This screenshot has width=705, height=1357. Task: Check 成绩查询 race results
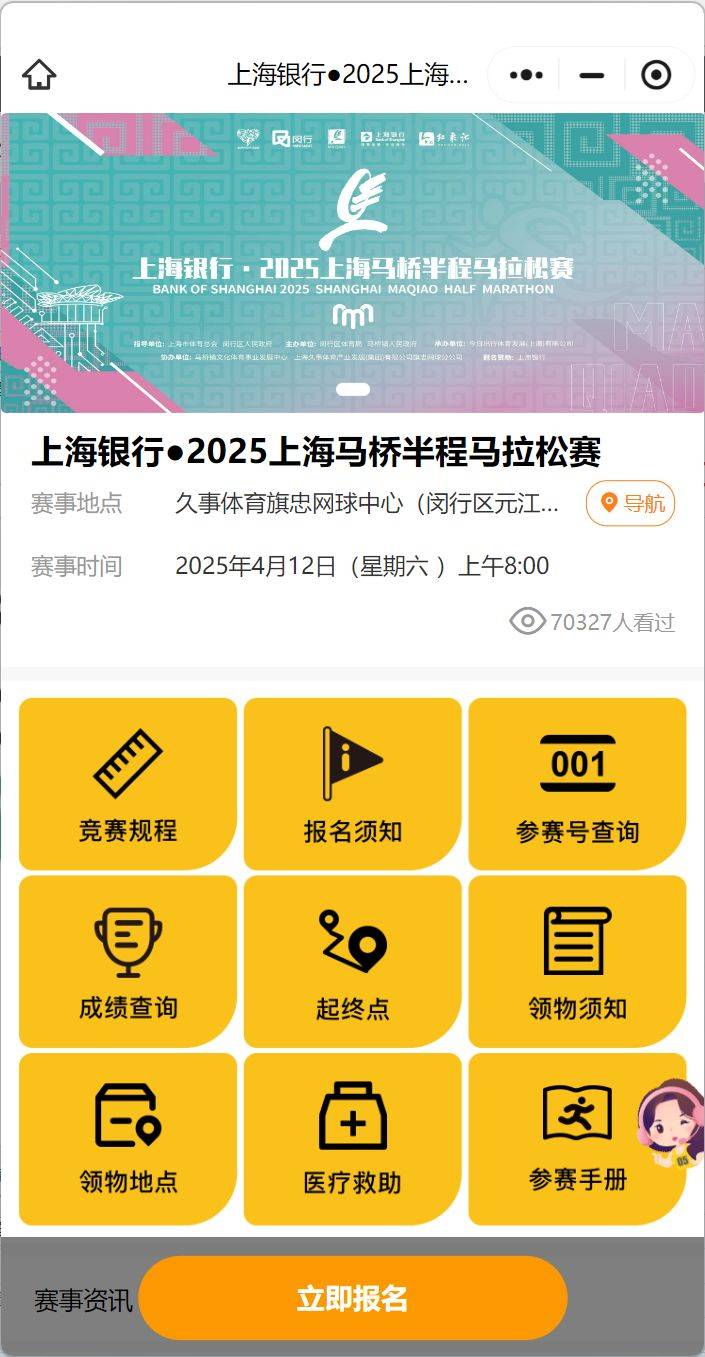tap(128, 961)
